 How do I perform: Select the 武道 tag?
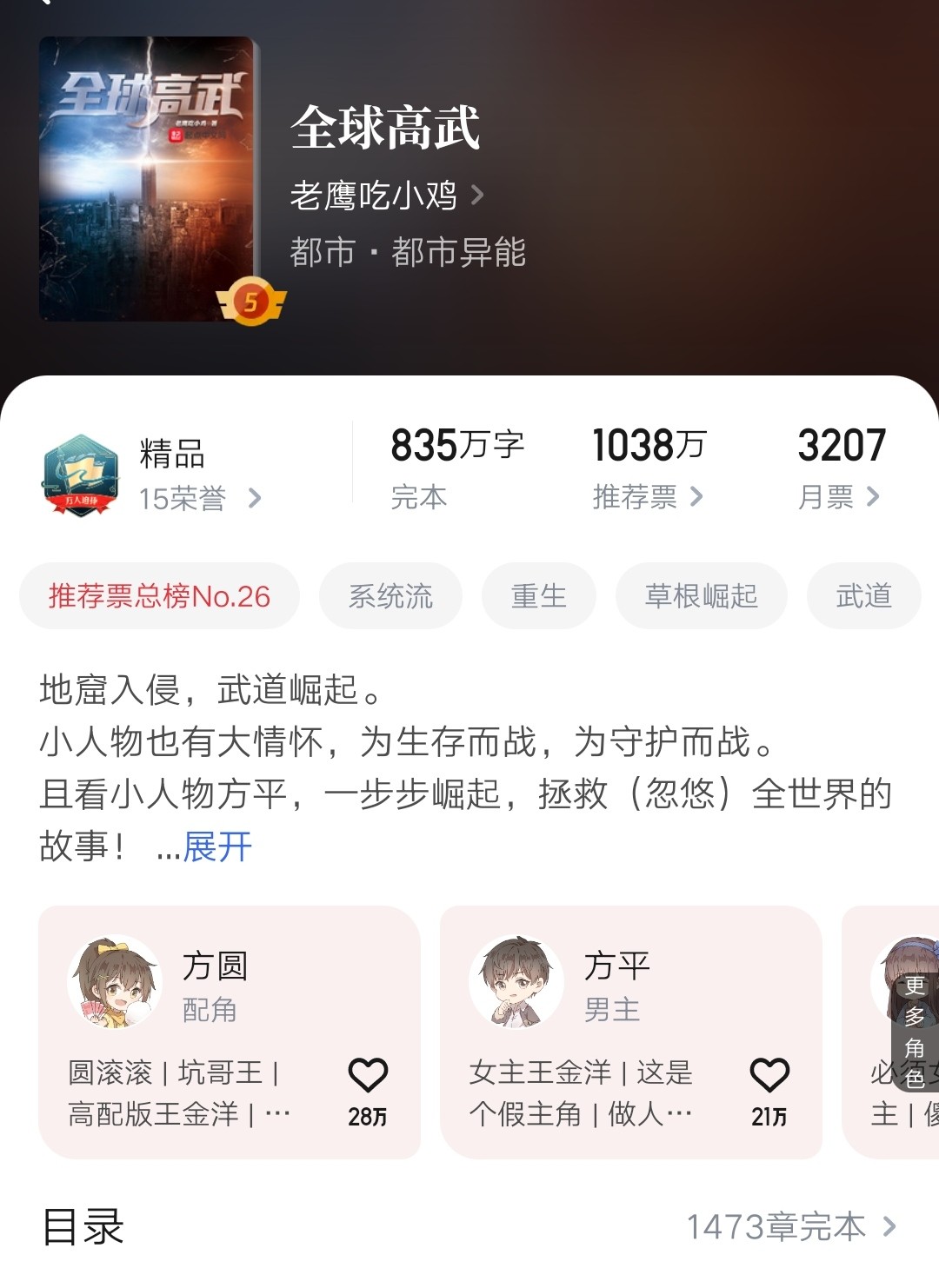pos(863,596)
